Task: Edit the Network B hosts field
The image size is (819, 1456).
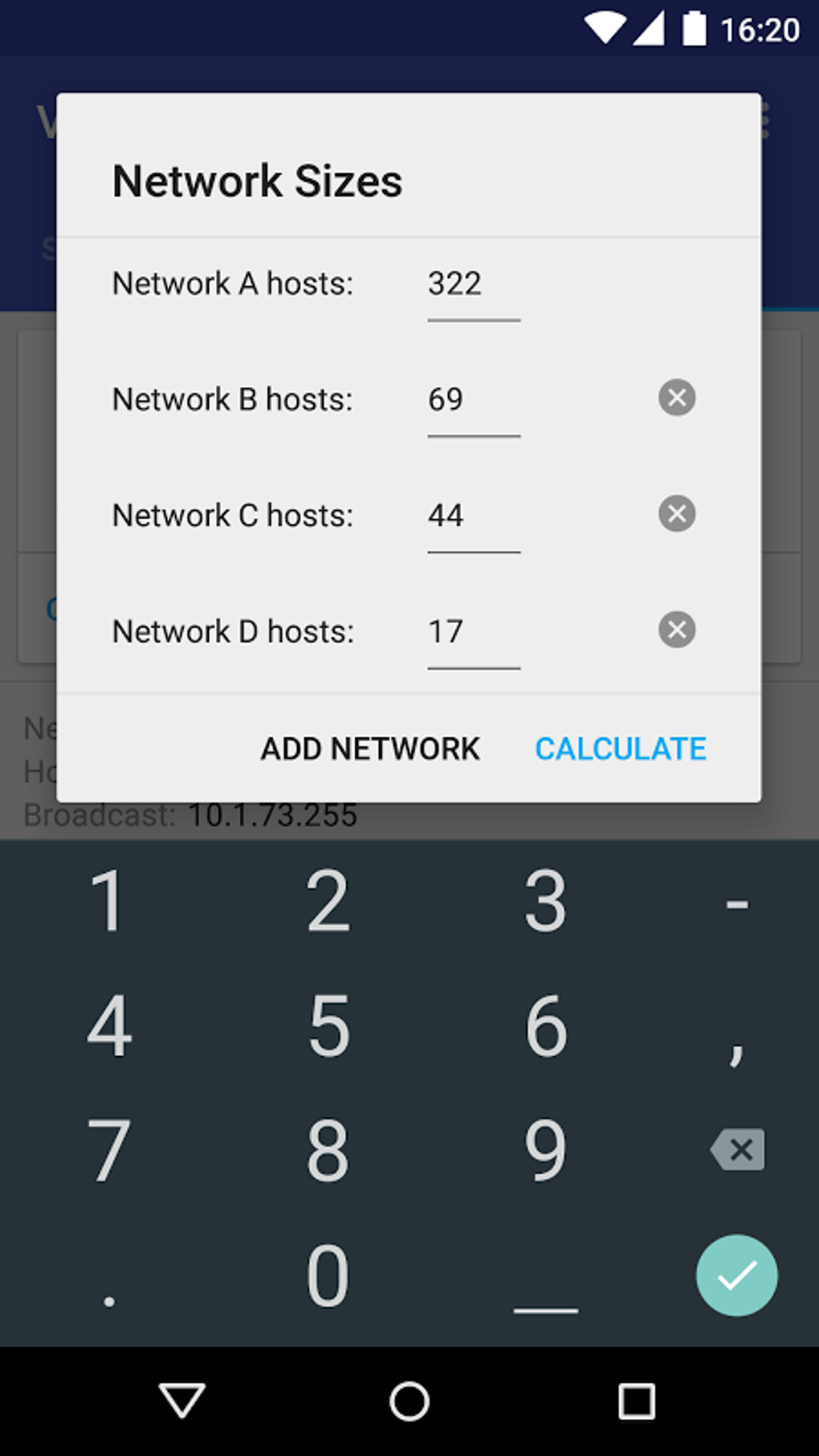Action: tap(473, 400)
